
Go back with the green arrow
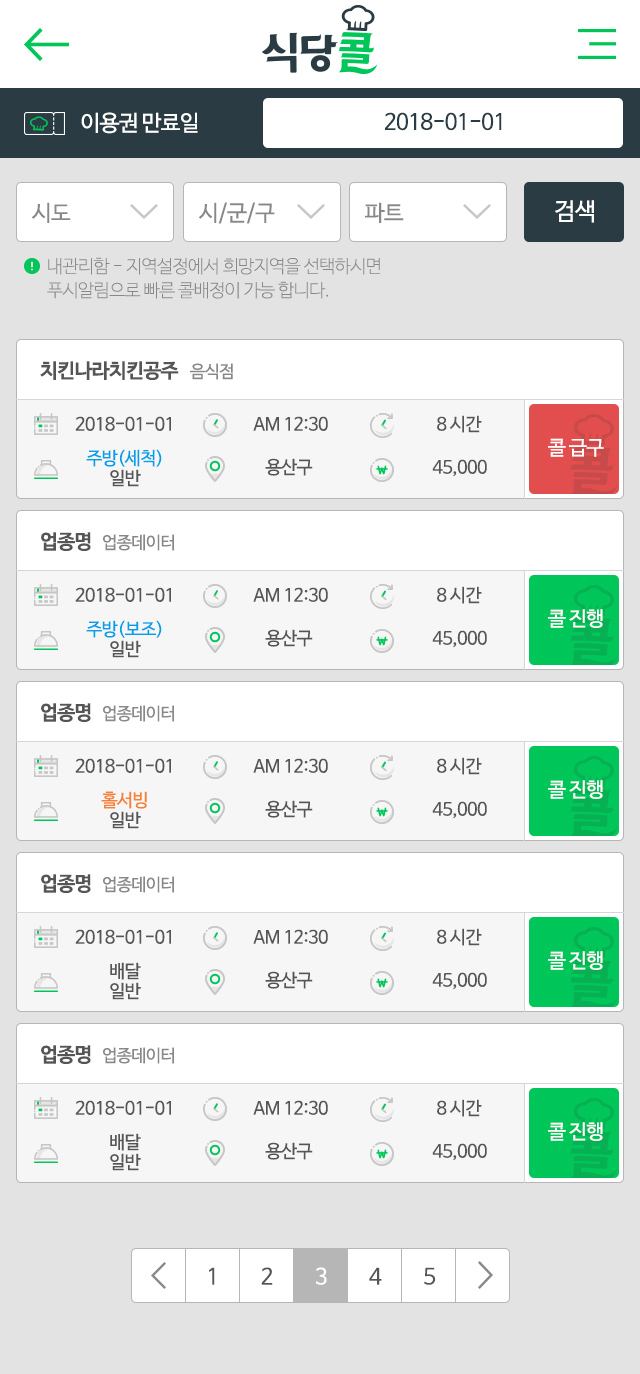46,44
